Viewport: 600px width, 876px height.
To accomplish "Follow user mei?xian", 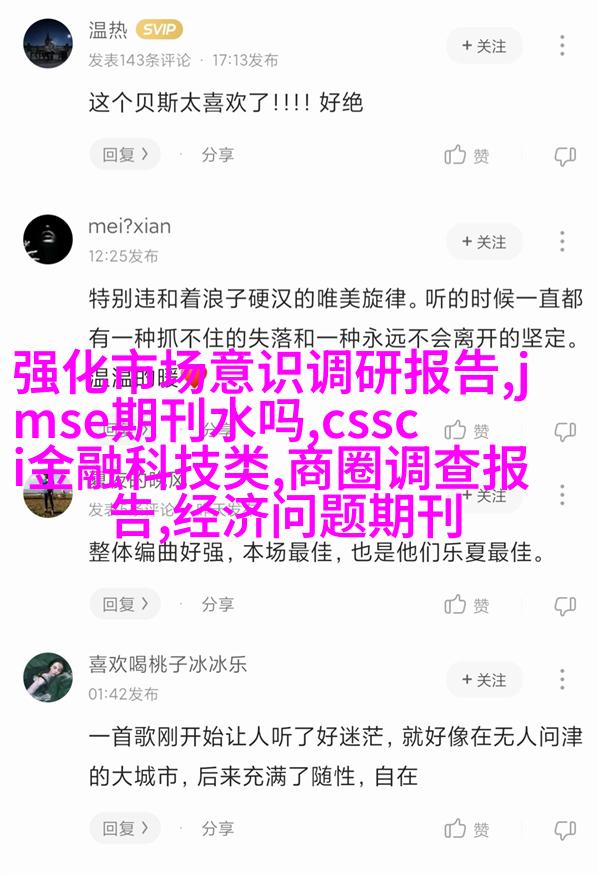I will pyautogui.click(x=484, y=242).
